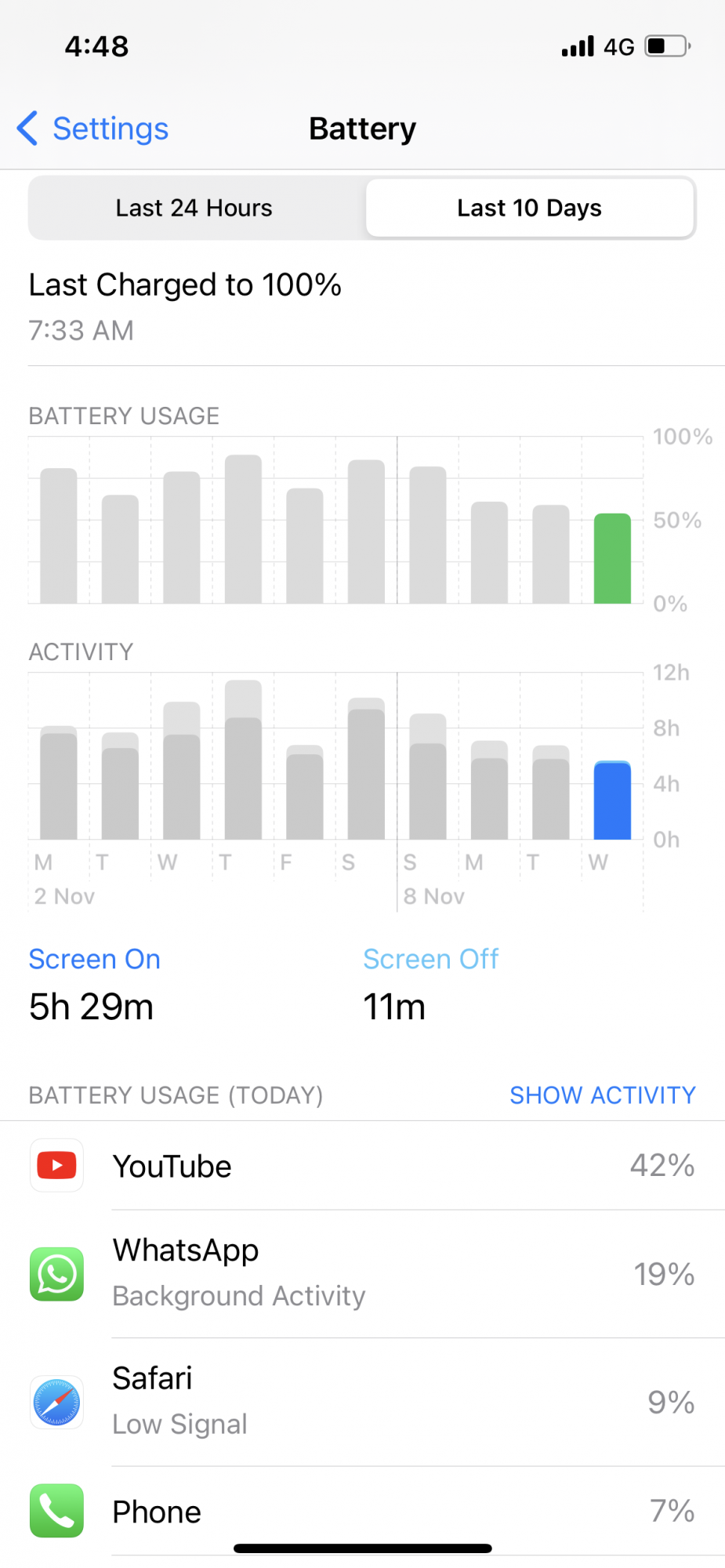The image size is (725, 1568).
Task: Open YouTube battery usage row
Action: 362,1166
